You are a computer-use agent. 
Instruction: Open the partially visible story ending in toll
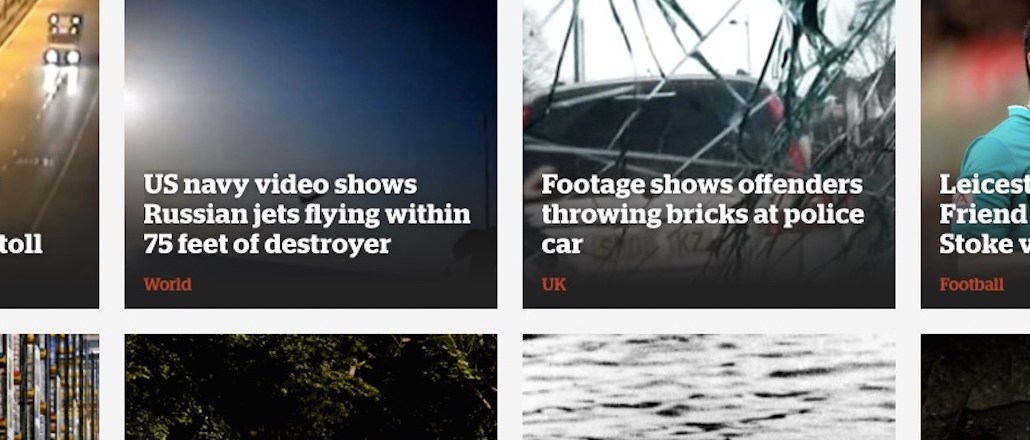pyautogui.click(x=22, y=244)
